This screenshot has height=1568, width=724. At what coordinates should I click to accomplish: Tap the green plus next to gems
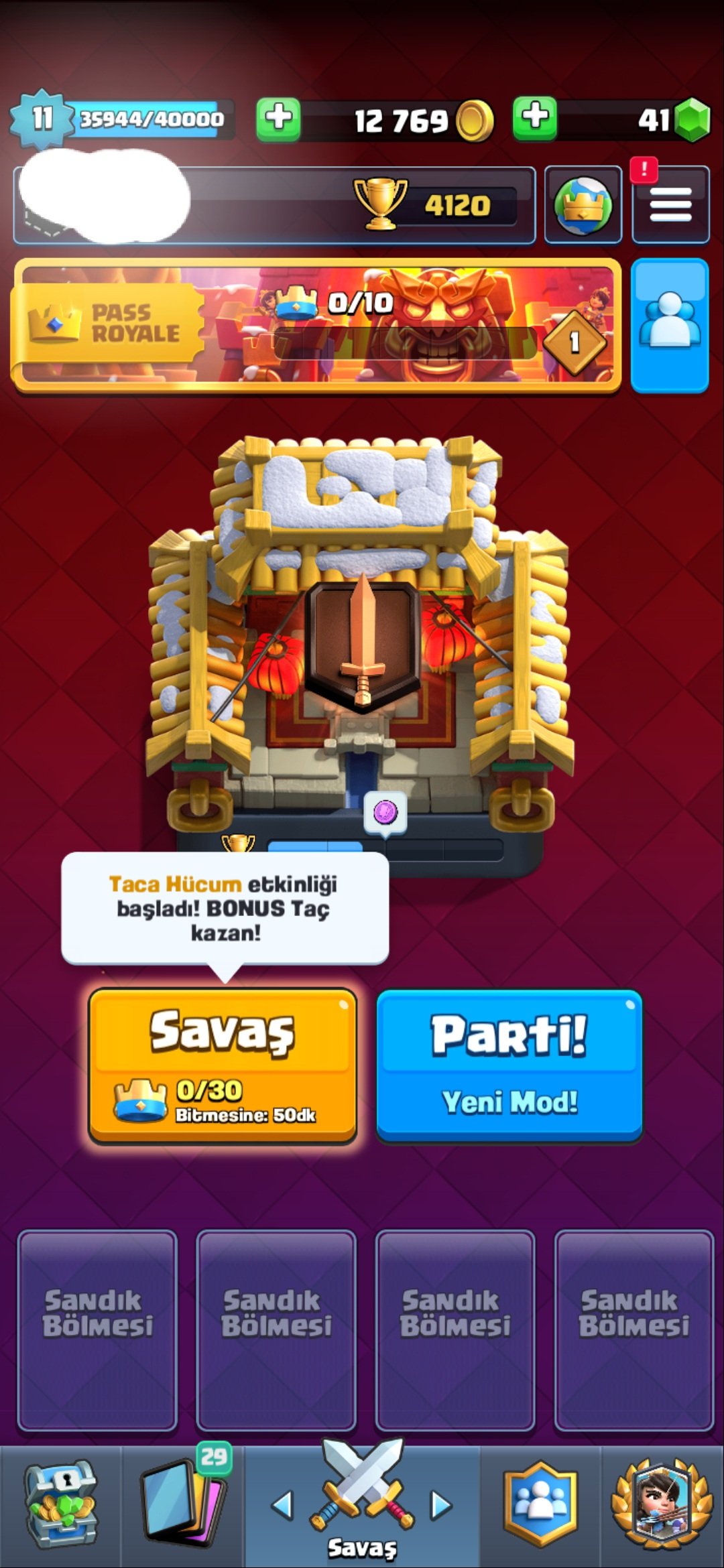534,118
